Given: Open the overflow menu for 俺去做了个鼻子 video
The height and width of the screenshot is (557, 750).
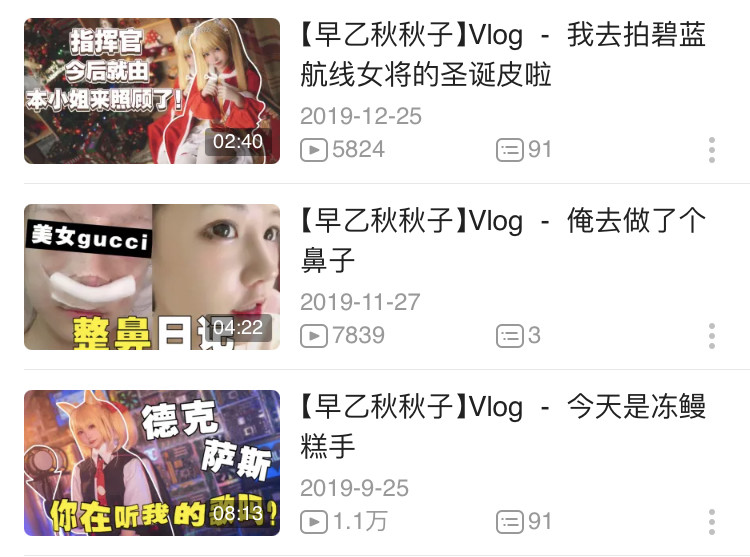Looking at the screenshot, I should point(712,336).
